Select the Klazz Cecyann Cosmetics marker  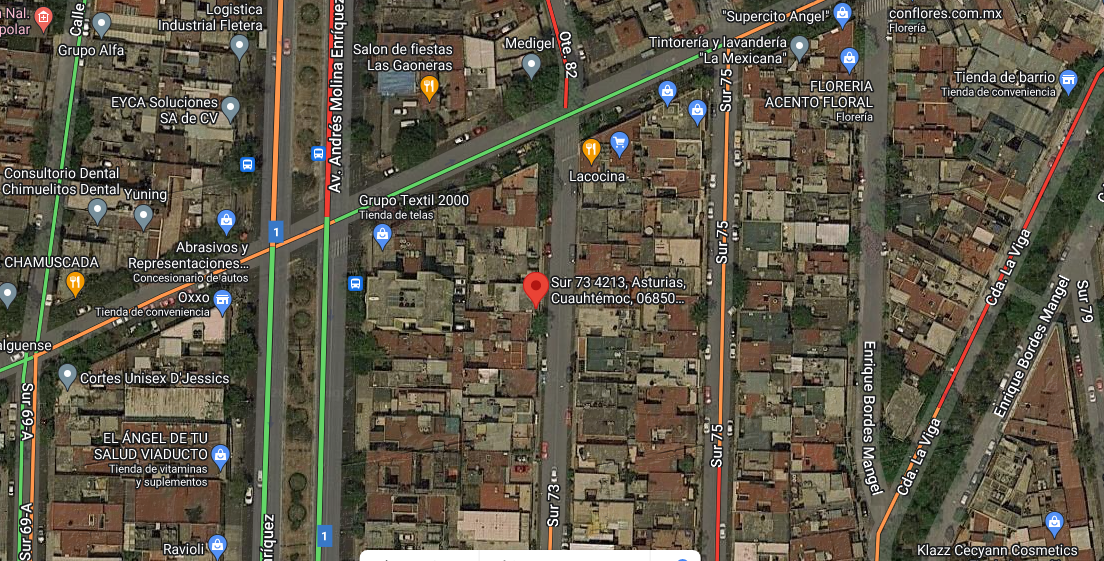(1054, 524)
